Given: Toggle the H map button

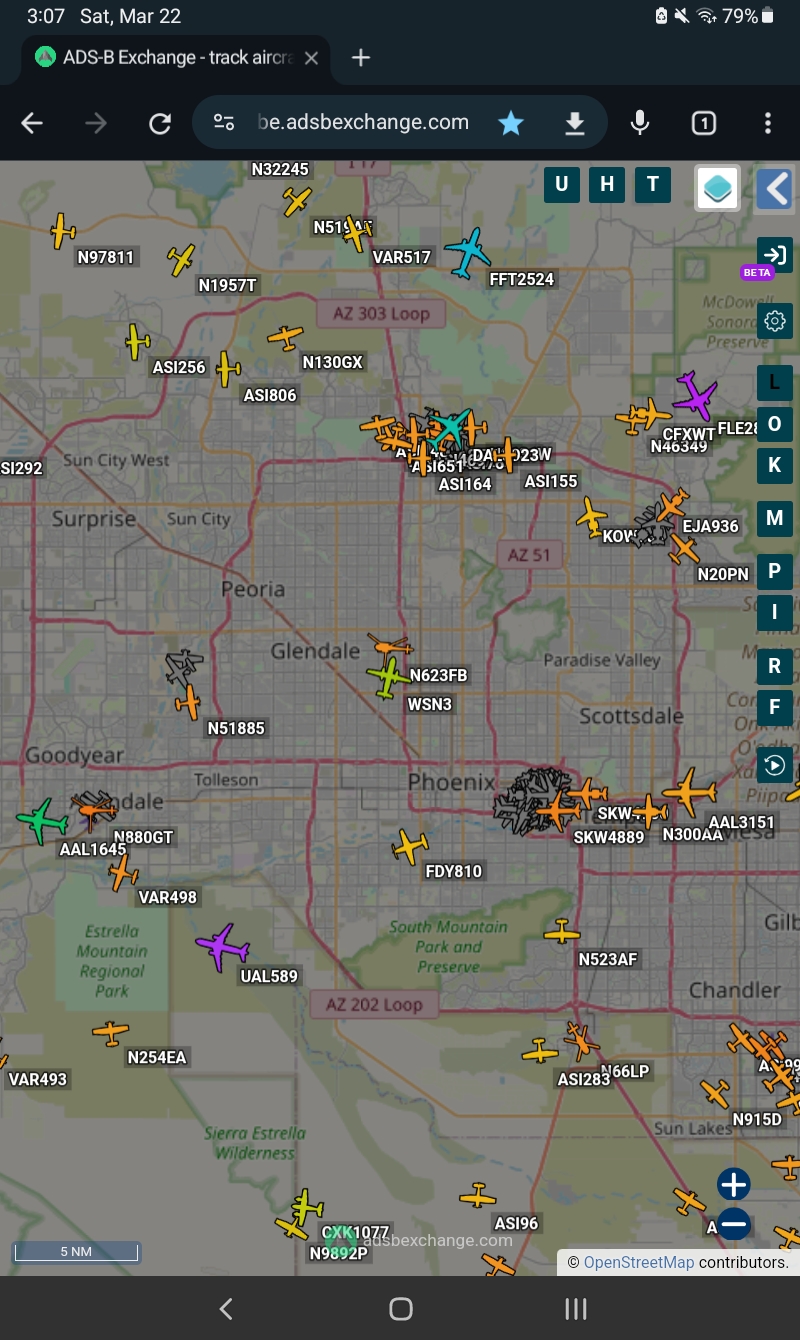Looking at the screenshot, I should coord(607,185).
